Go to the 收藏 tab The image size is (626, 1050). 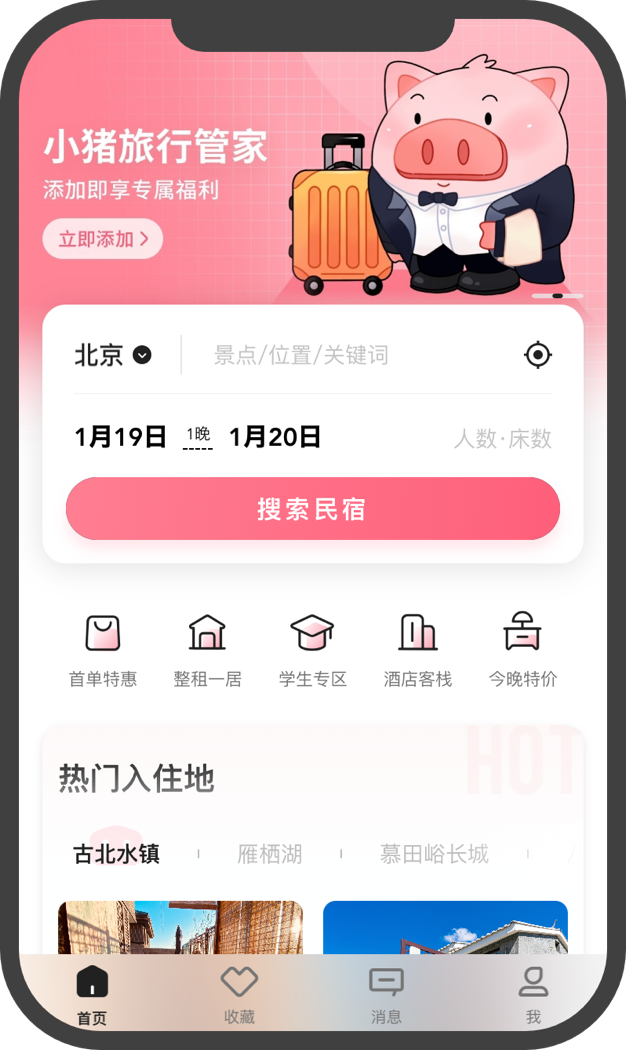point(239,995)
